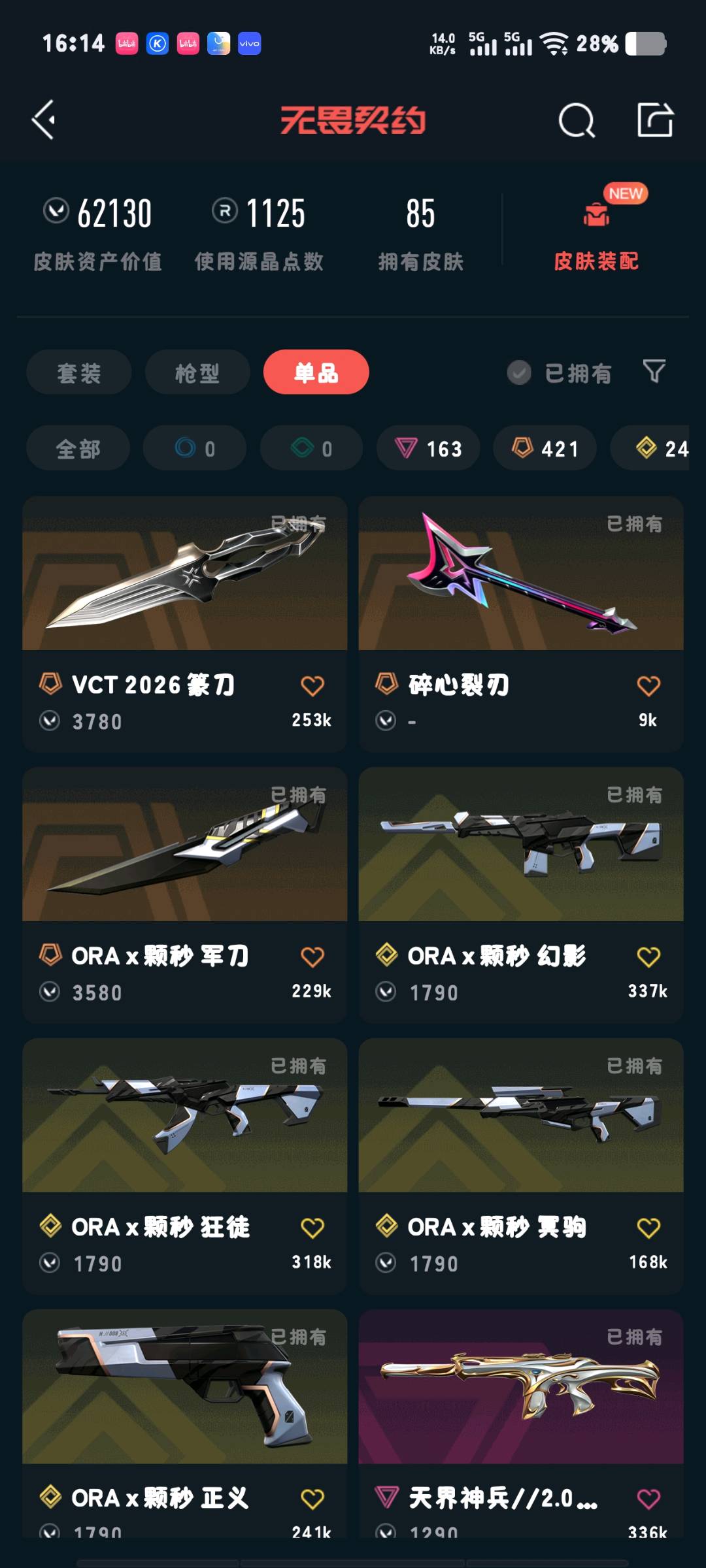Favorite ORA x 颗秒 幻影 with heart
The image size is (706, 1568).
[648, 956]
